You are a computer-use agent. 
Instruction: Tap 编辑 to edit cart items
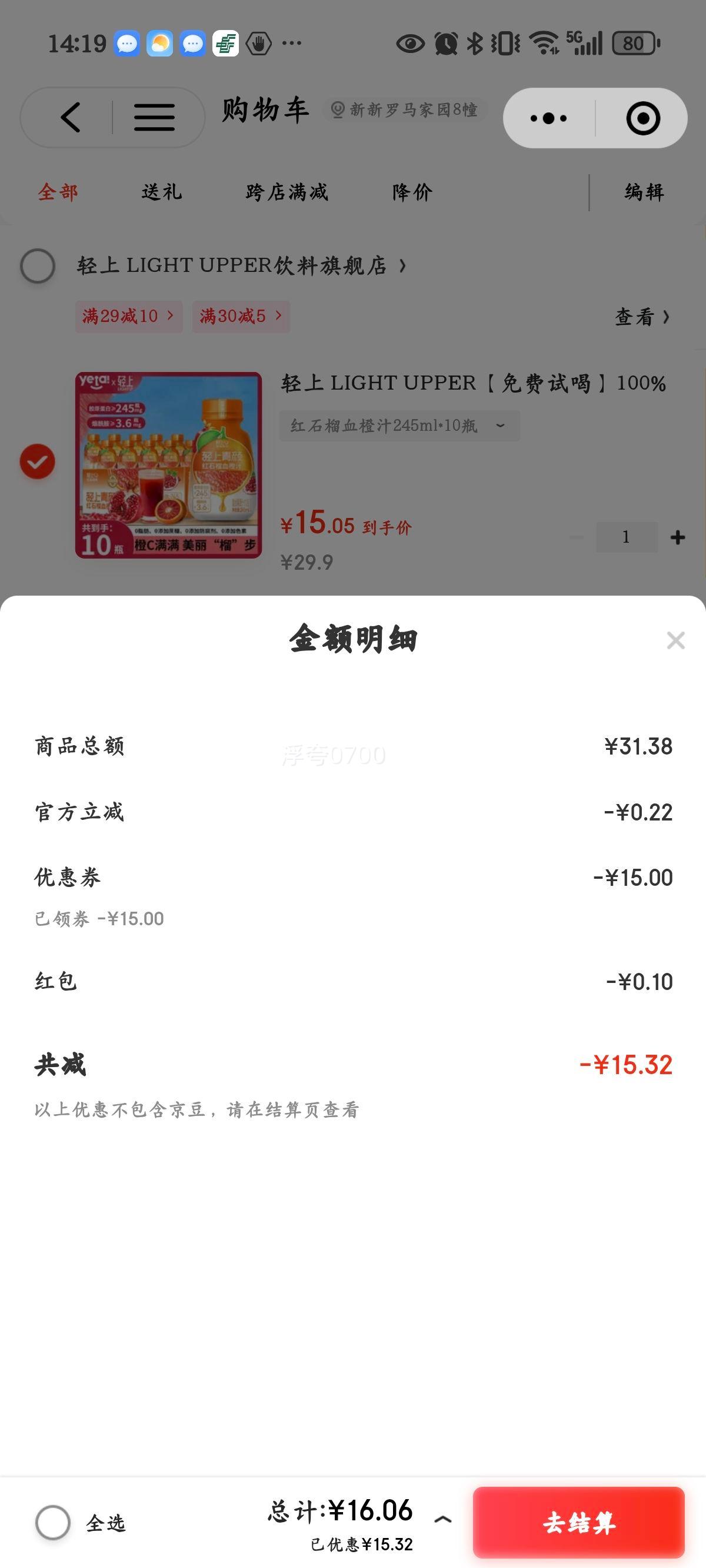point(643,192)
